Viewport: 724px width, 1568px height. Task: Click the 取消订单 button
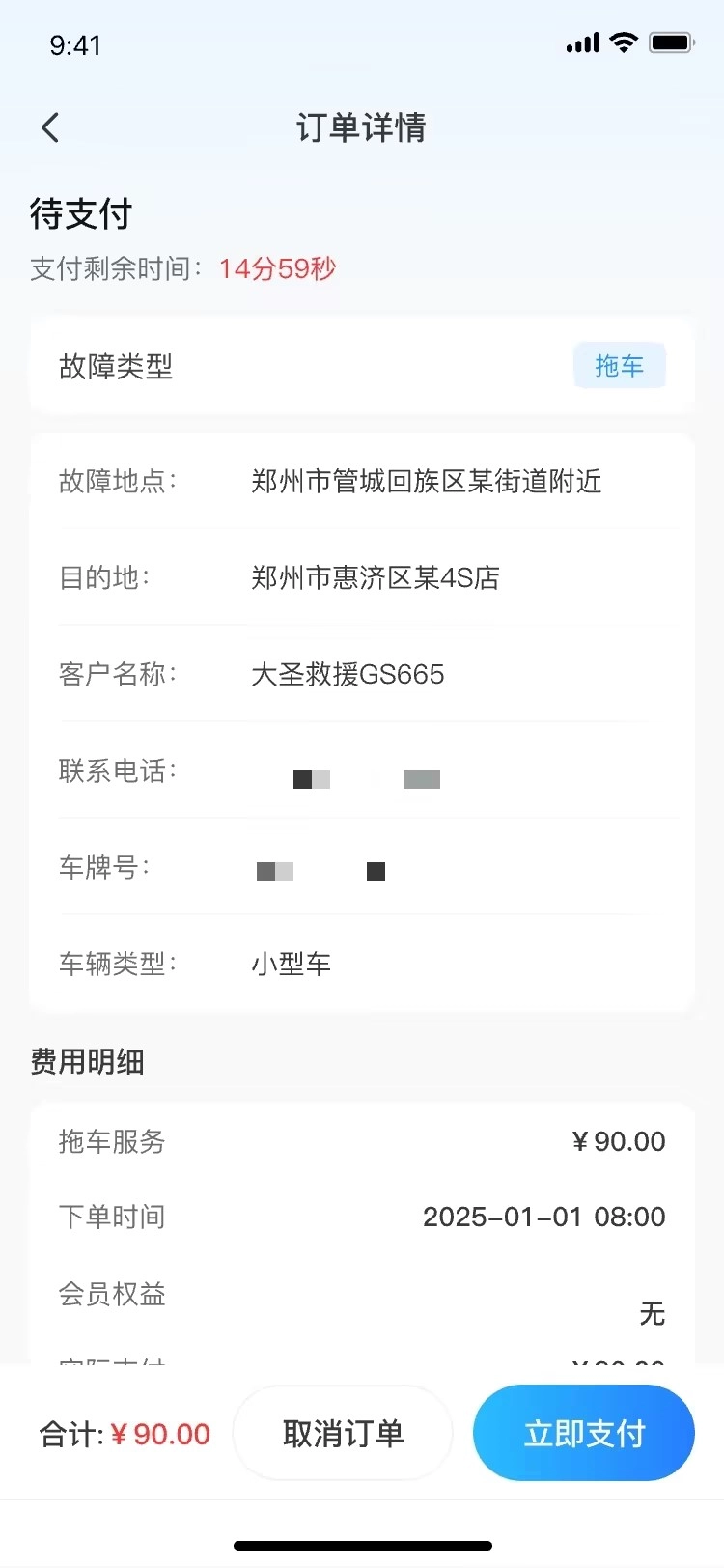point(343,1433)
